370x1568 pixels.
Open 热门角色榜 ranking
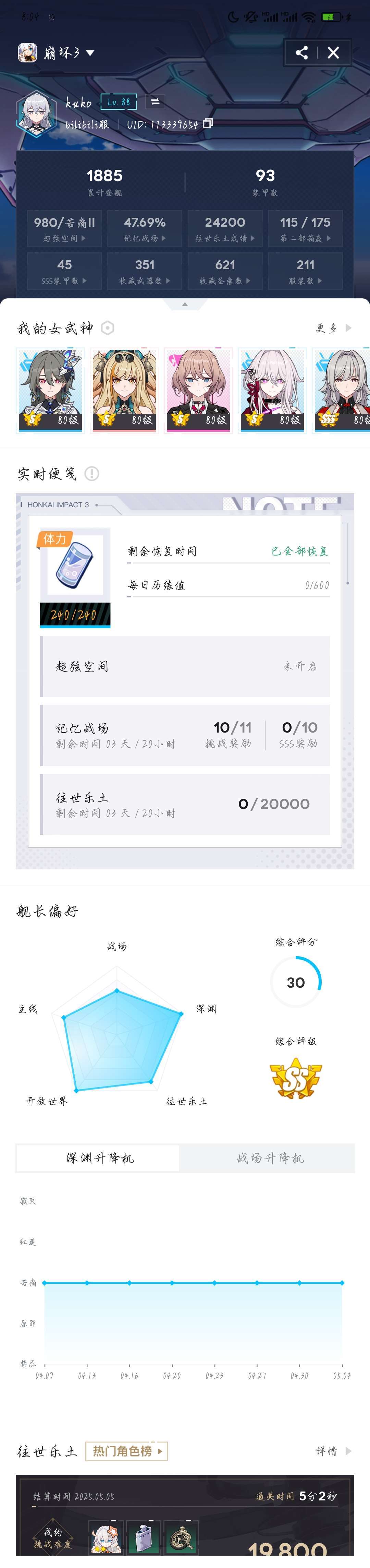click(x=126, y=1451)
